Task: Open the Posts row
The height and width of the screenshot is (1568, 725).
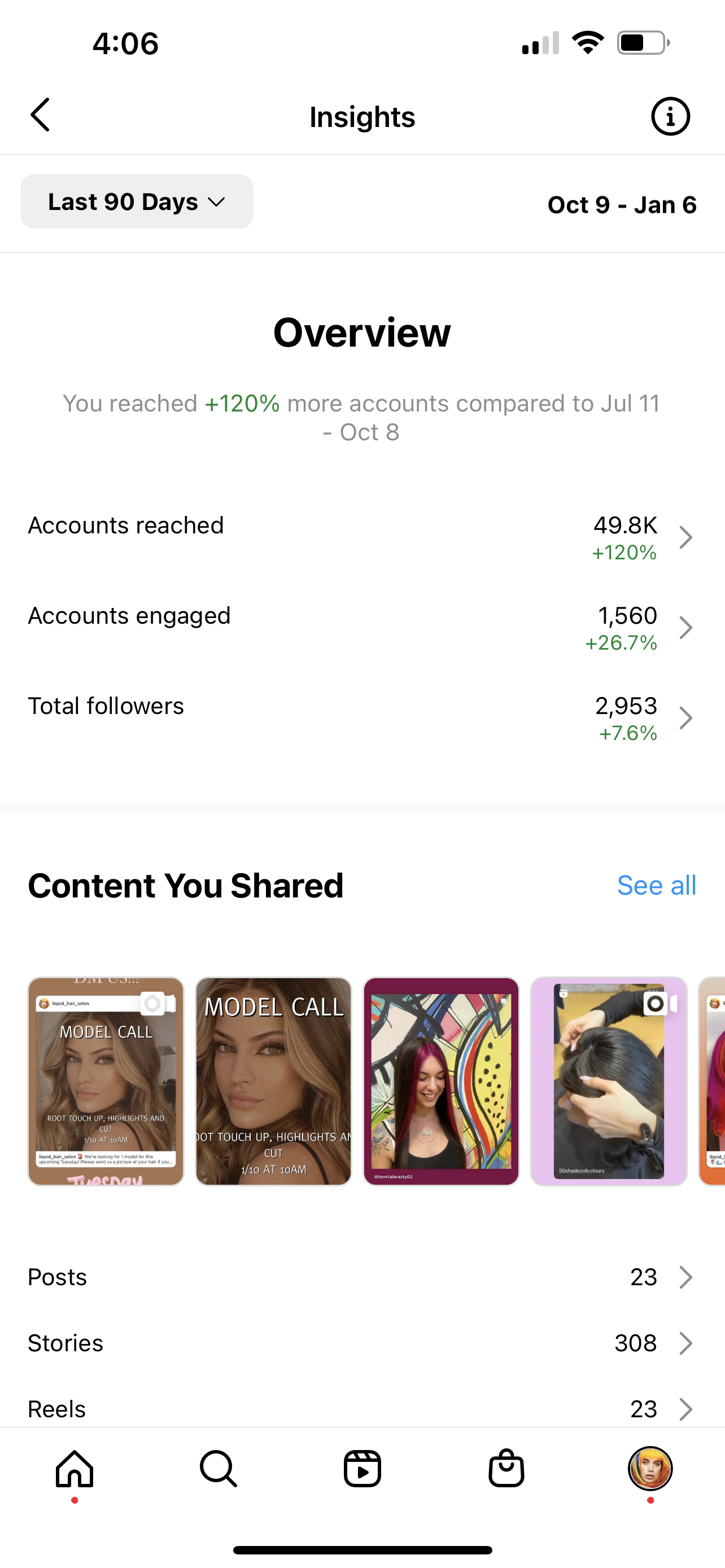Action: (362, 1277)
